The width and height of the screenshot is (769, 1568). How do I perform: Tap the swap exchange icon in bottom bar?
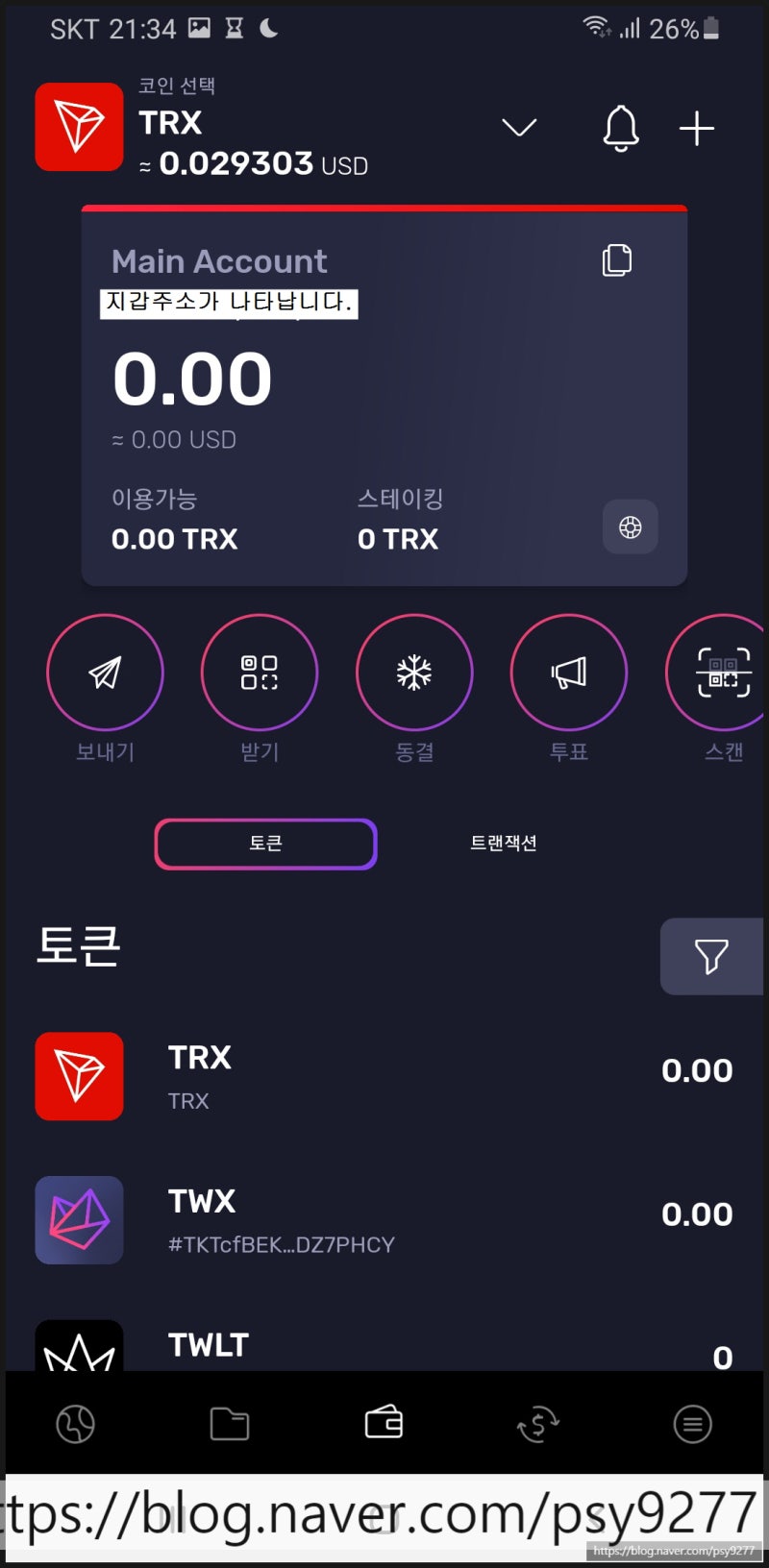[x=538, y=1425]
